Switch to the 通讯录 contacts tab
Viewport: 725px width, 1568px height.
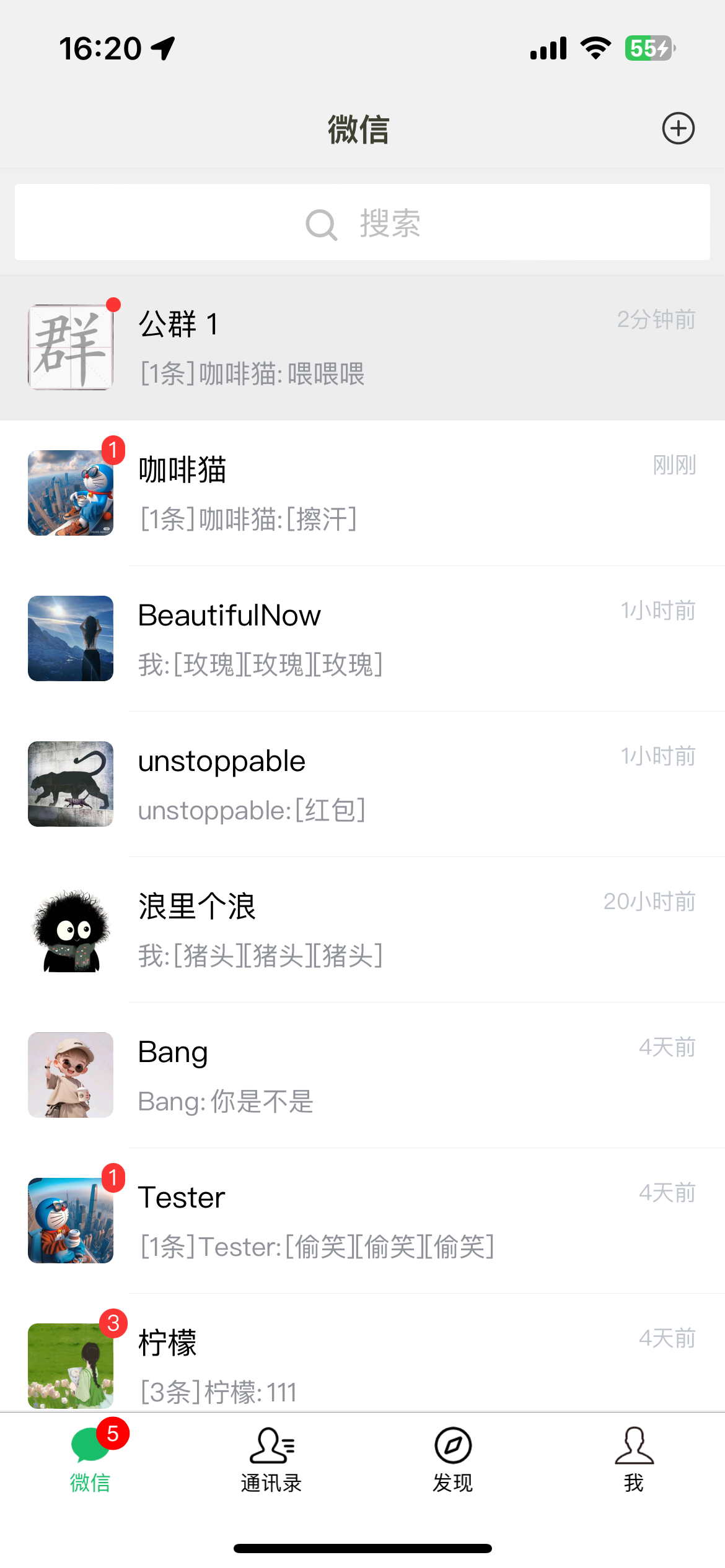(x=271, y=1459)
